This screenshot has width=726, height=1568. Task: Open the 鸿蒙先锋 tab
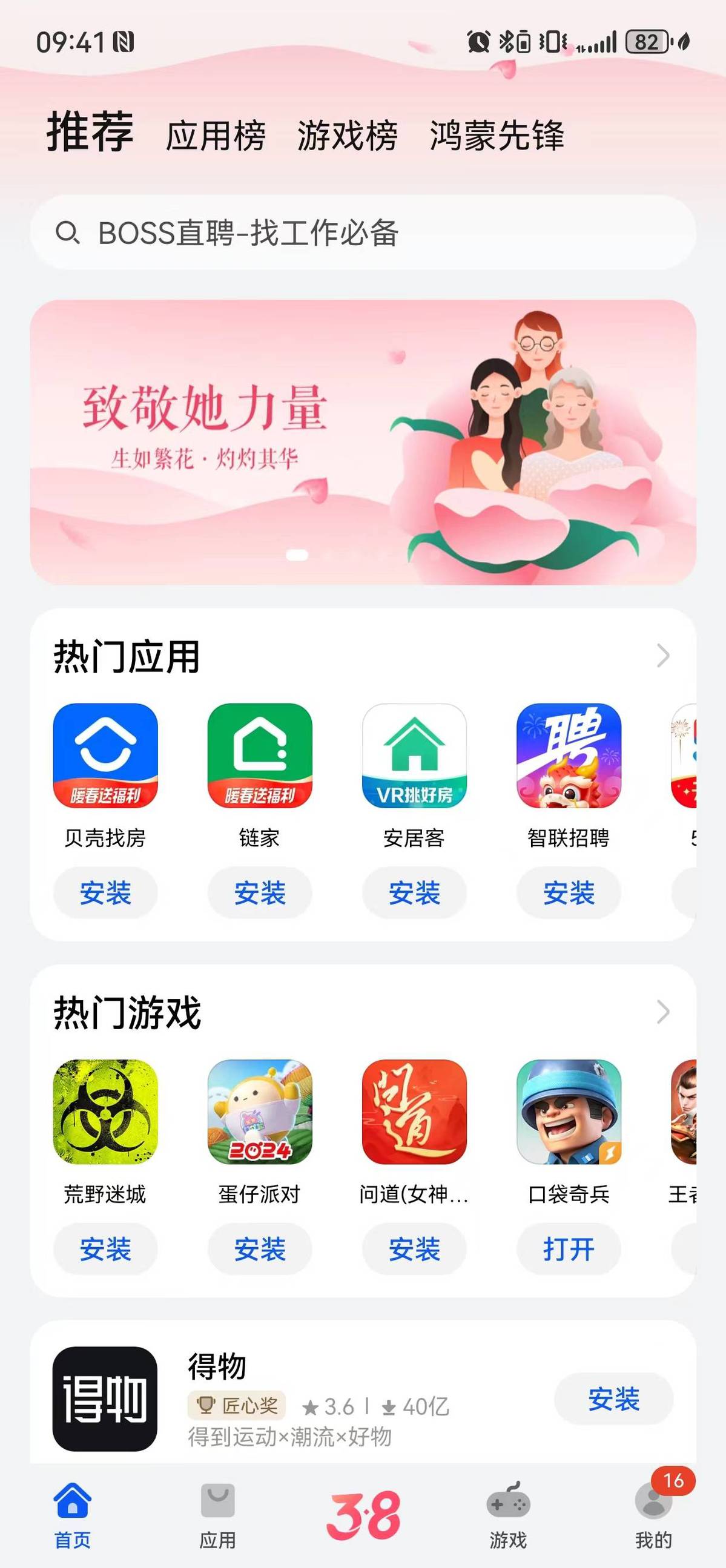[x=497, y=135]
